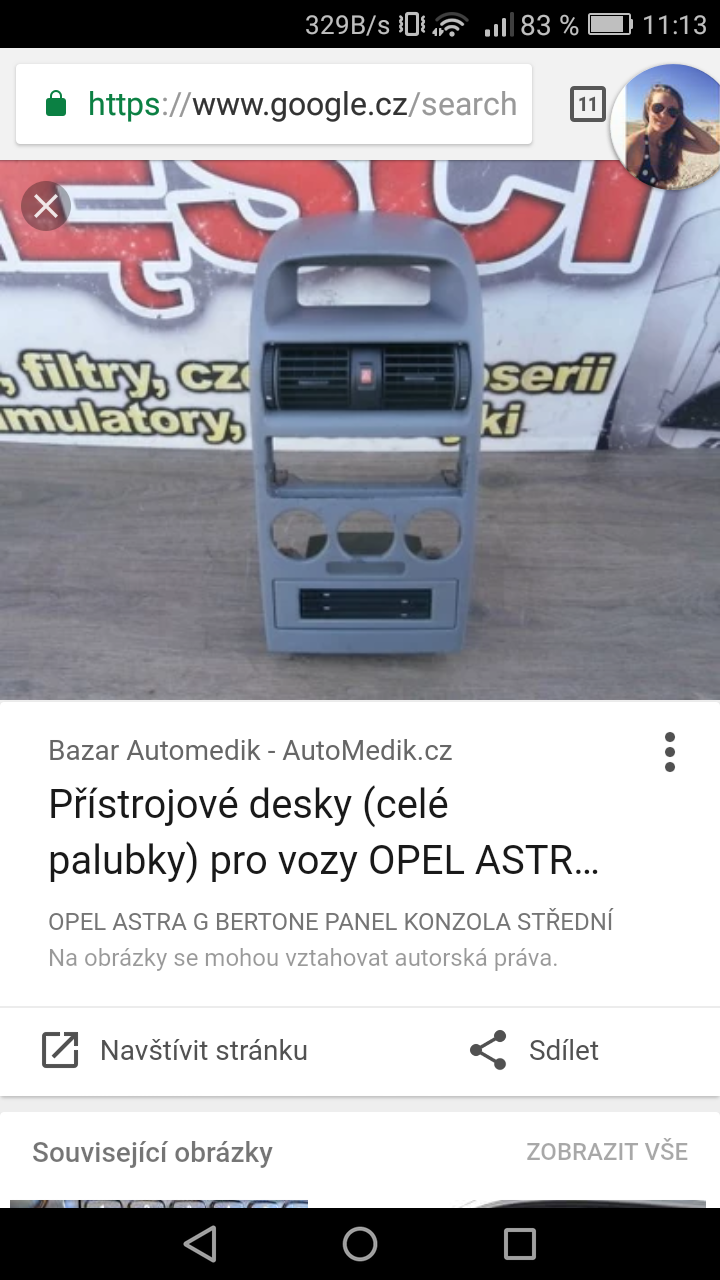Open the three-dot overflow menu
This screenshot has height=1280, width=720.
(x=669, y=752)
